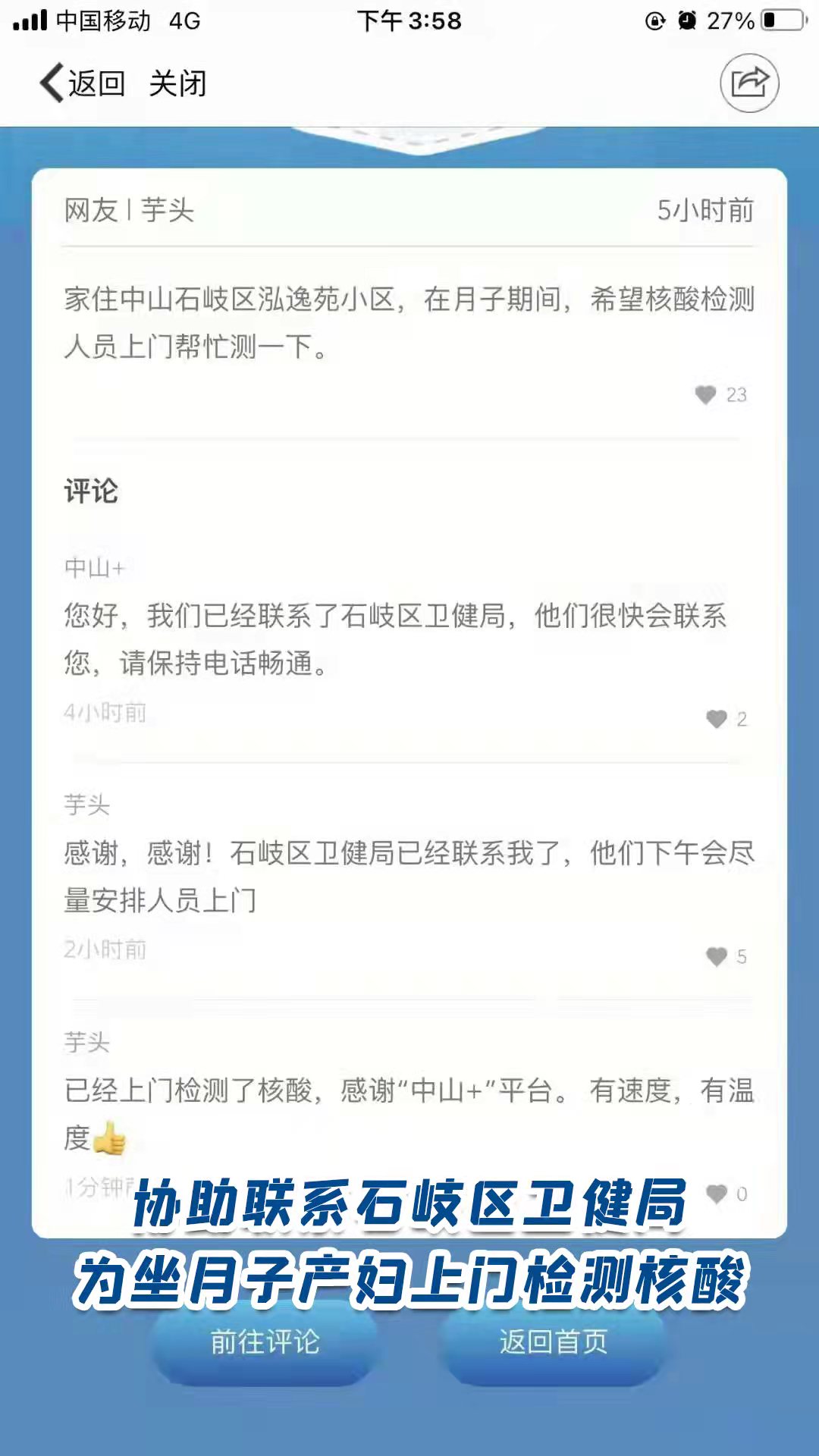
Task: Like the 中山+ reply comment
Action: coord(717,719)
